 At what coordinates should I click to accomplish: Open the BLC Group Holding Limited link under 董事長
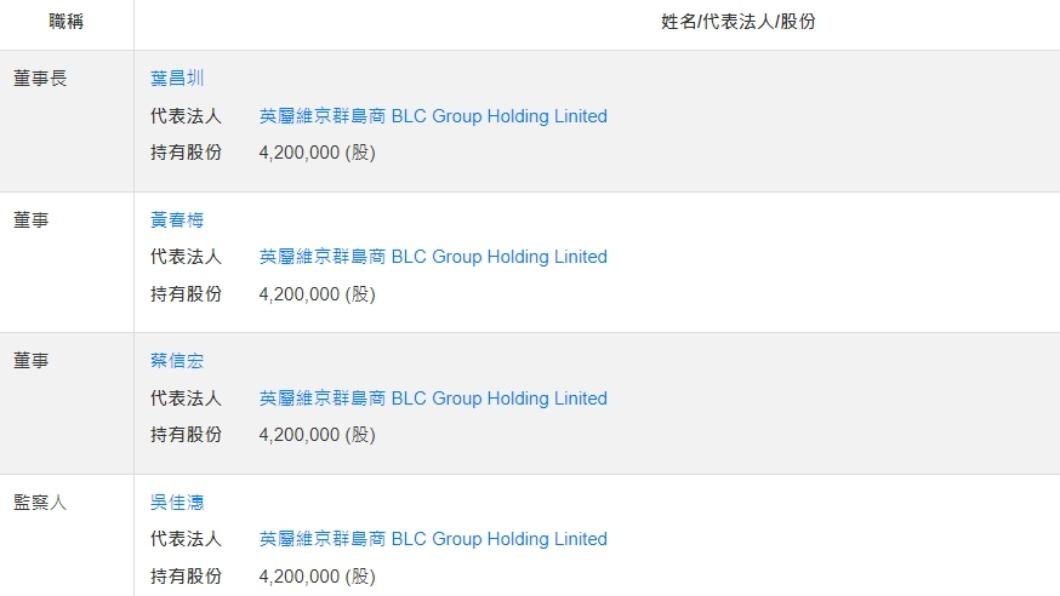432,116
